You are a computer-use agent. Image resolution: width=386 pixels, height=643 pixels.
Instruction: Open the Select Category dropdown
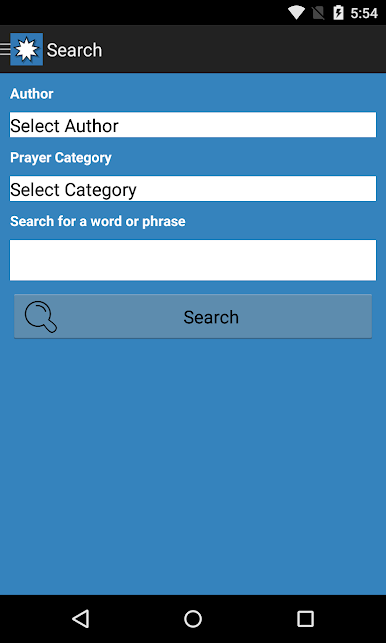193,189
